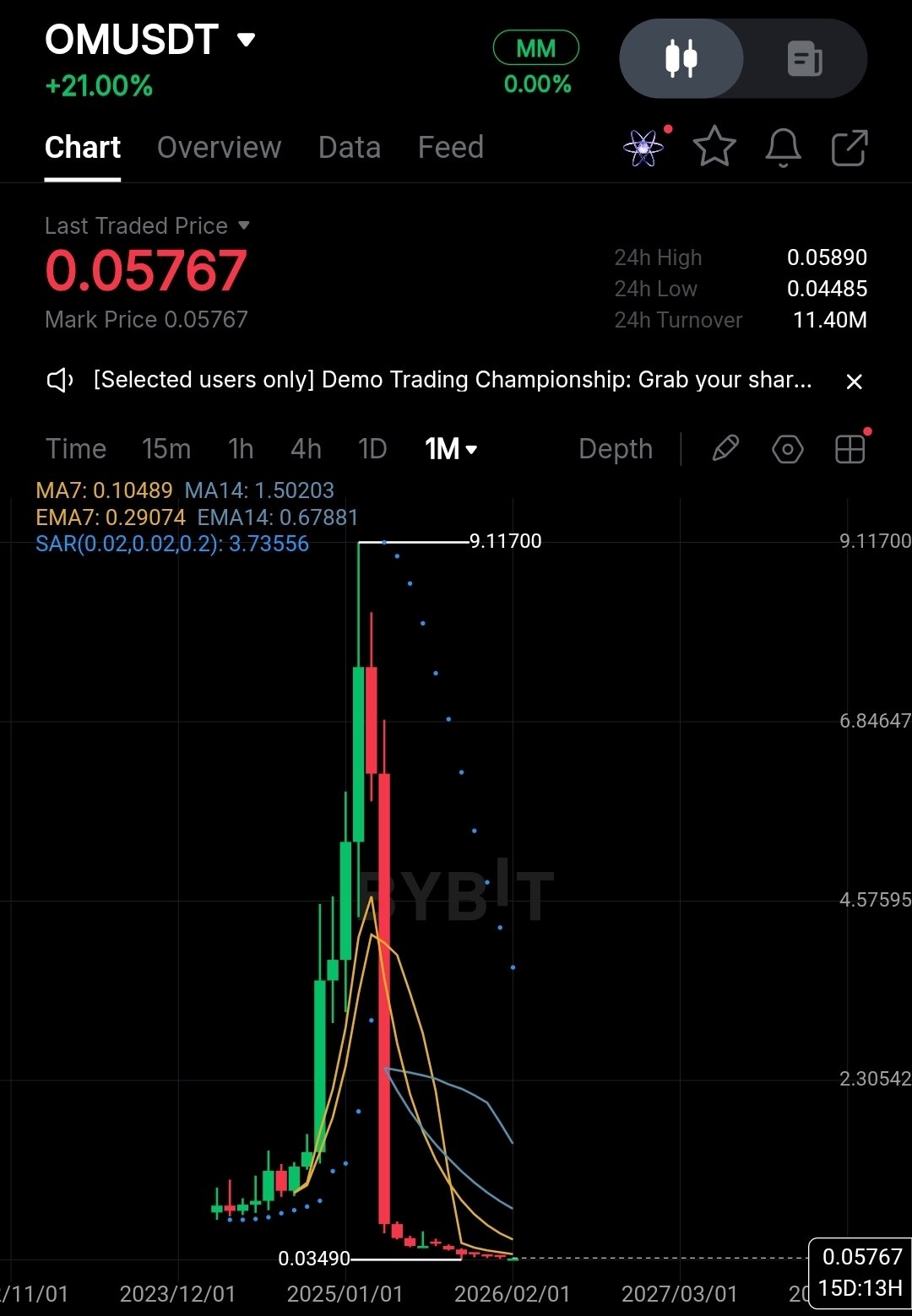
Task: Switch chart interval to 15m
Action: click(x=166, y=449)
